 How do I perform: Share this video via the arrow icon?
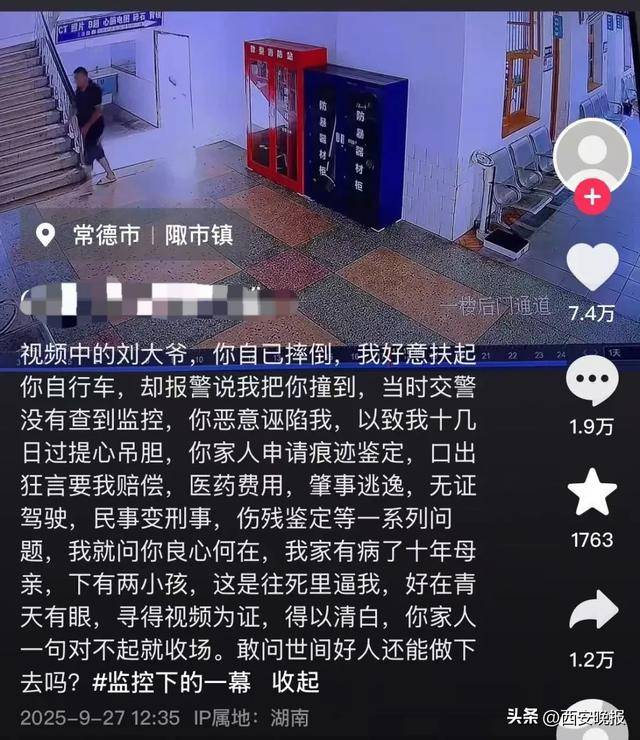[x=592, y=612]
